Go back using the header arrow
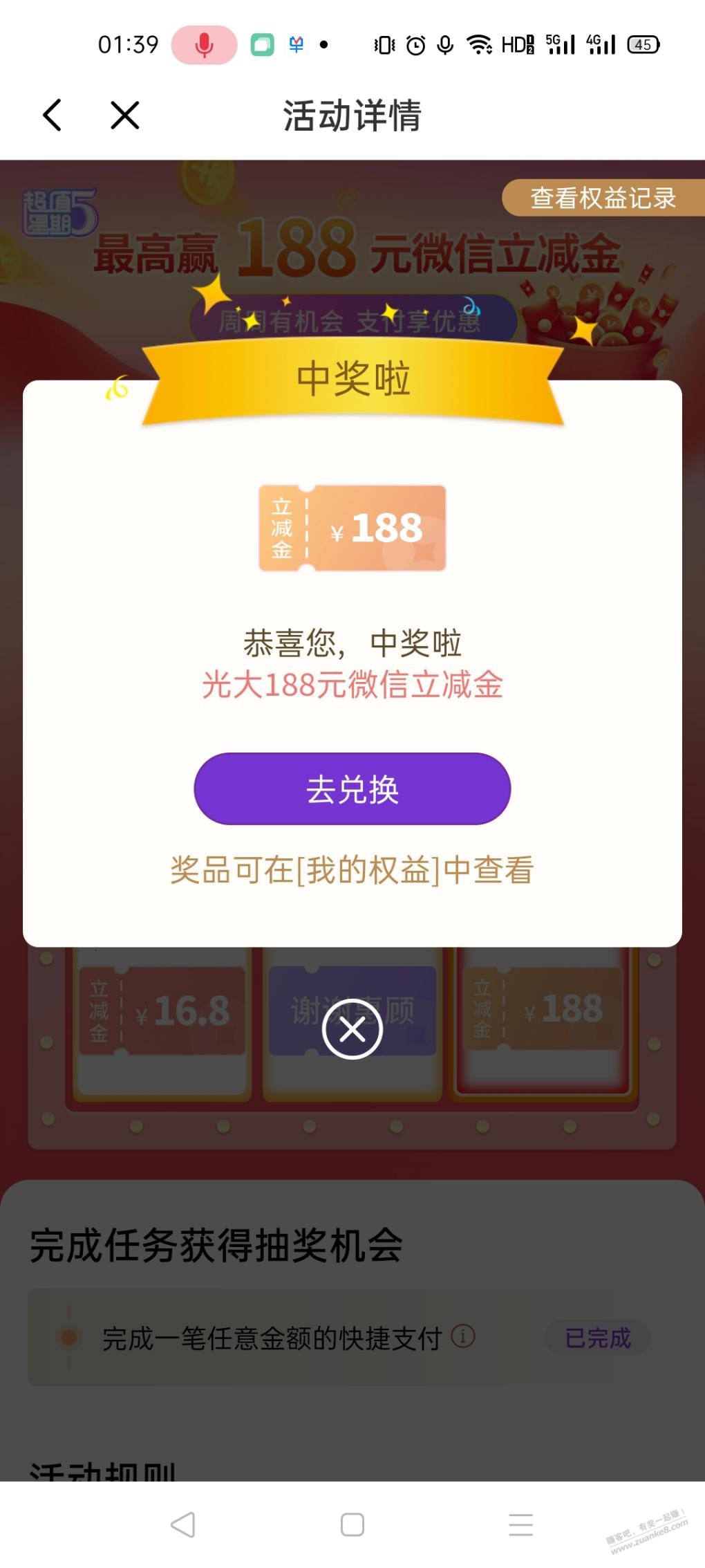 tap(53, 115)
